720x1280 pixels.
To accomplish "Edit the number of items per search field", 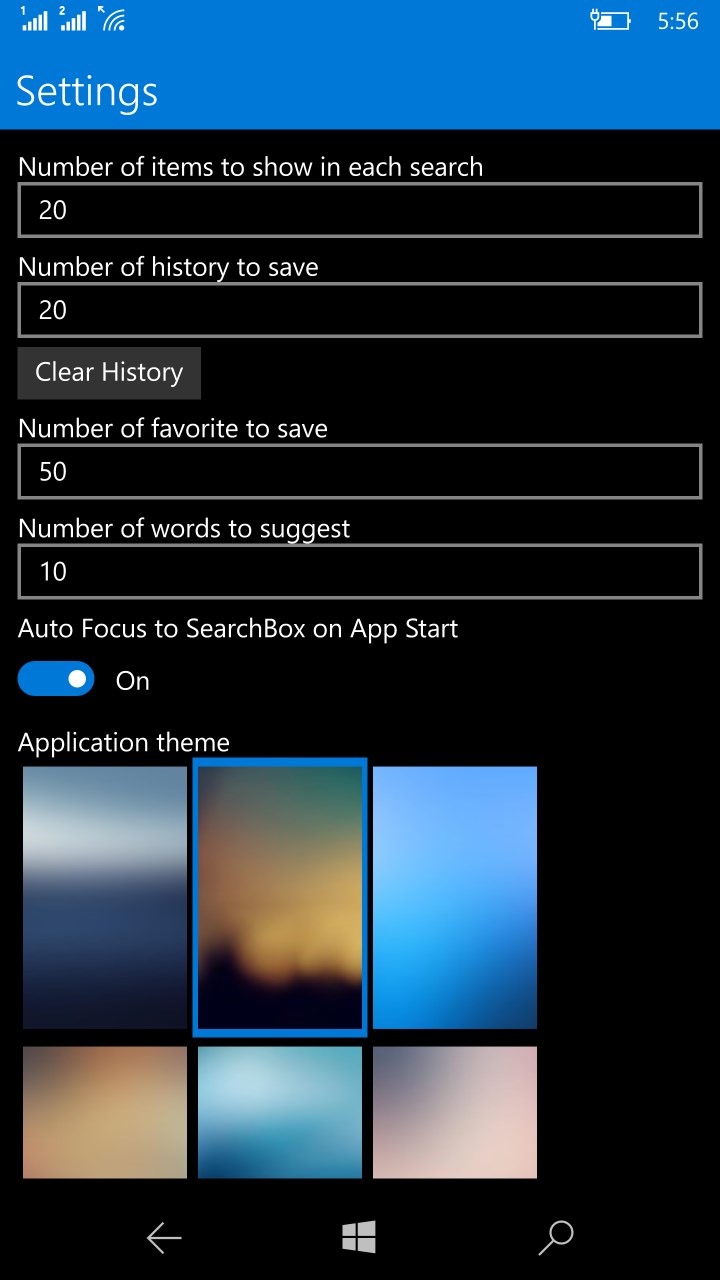I will click(360, 210).
